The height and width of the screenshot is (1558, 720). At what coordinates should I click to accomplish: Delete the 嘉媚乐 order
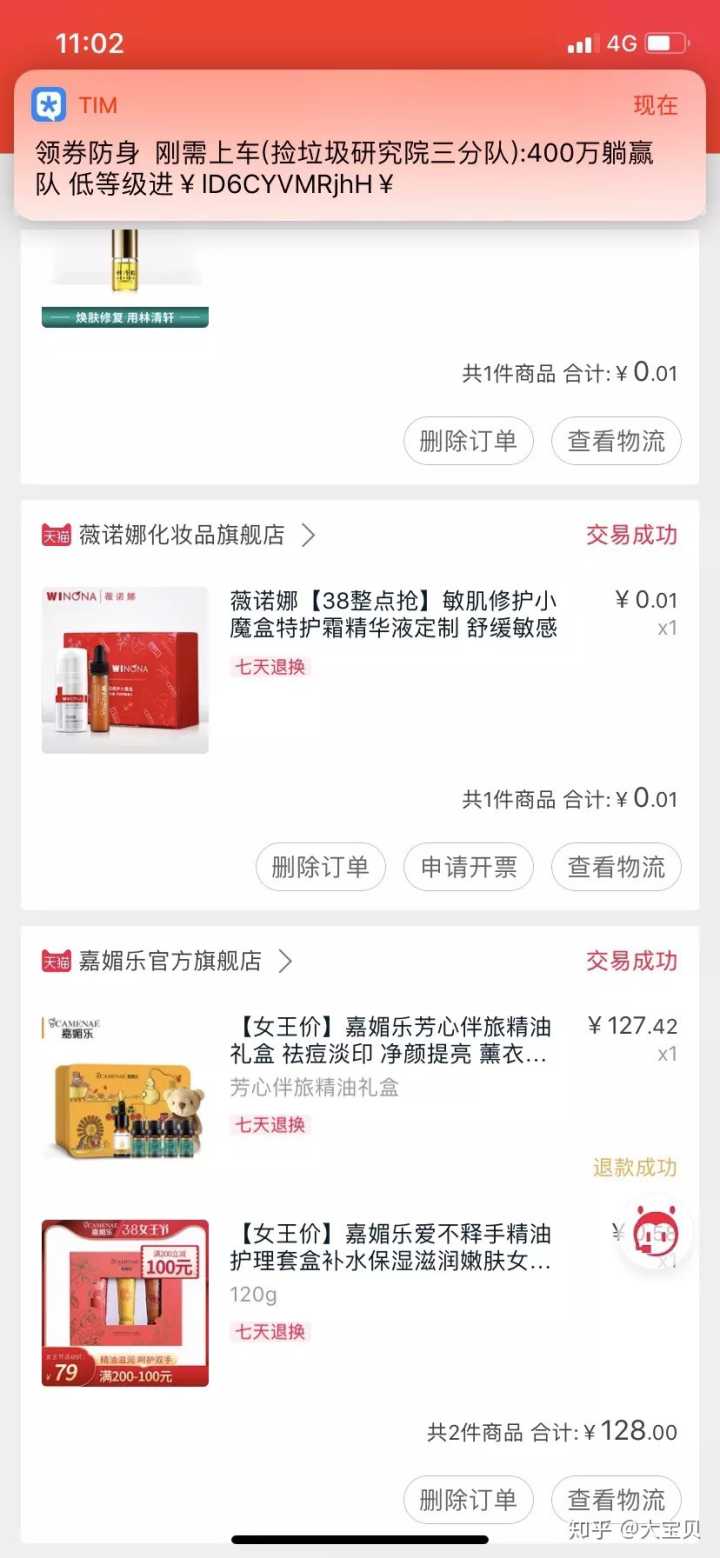click(x=468, y=1500)
